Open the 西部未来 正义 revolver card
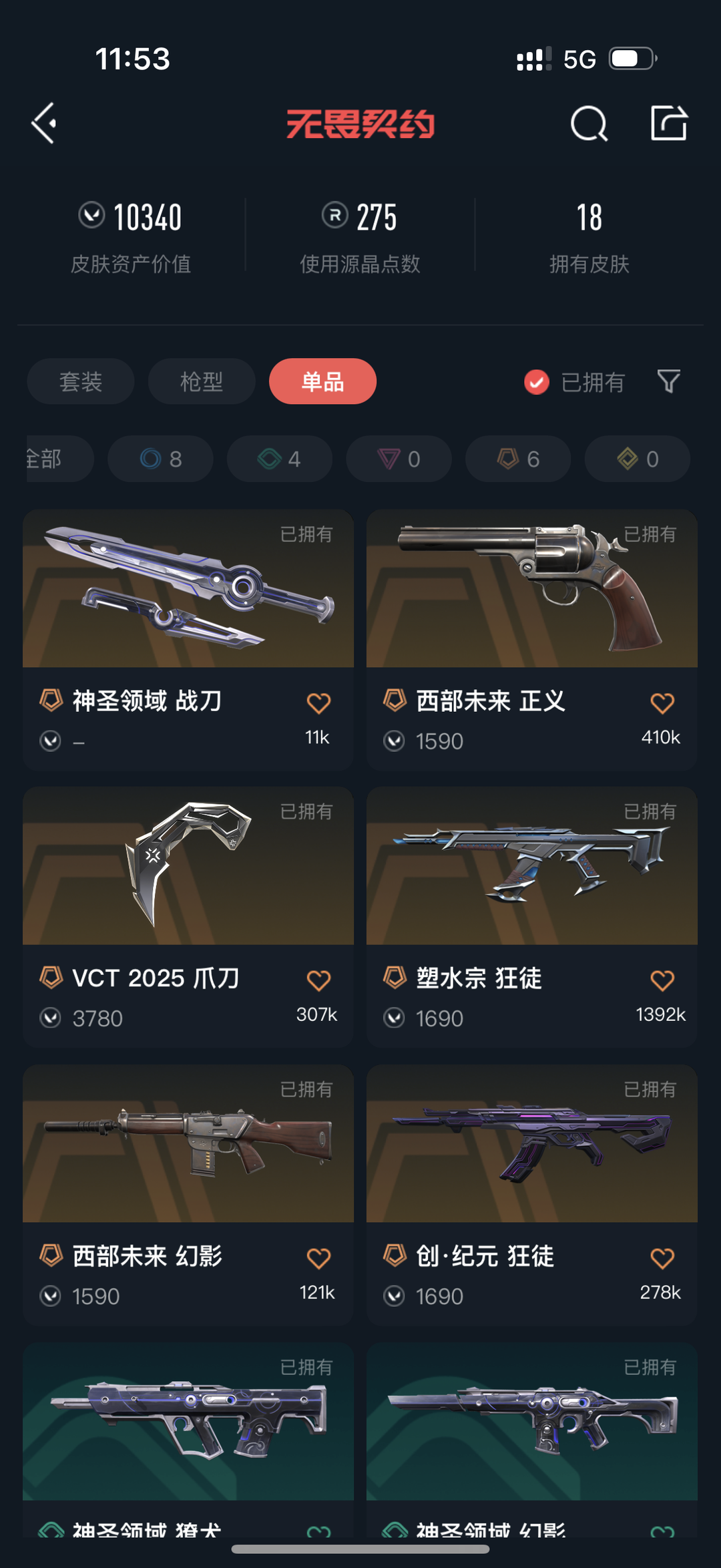The width and height of the screenshot is (721, 1568). pyautogui.click(x=532, y=640)
